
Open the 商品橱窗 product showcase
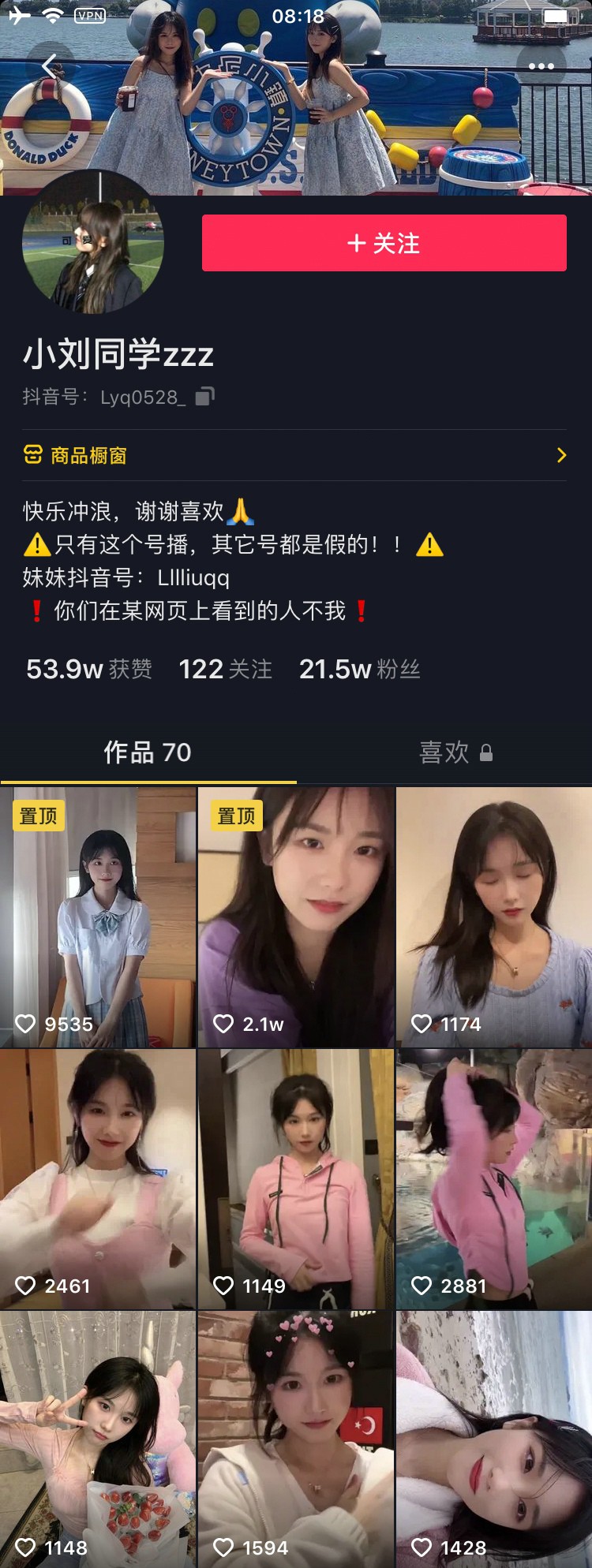click(x=295, y=455)
